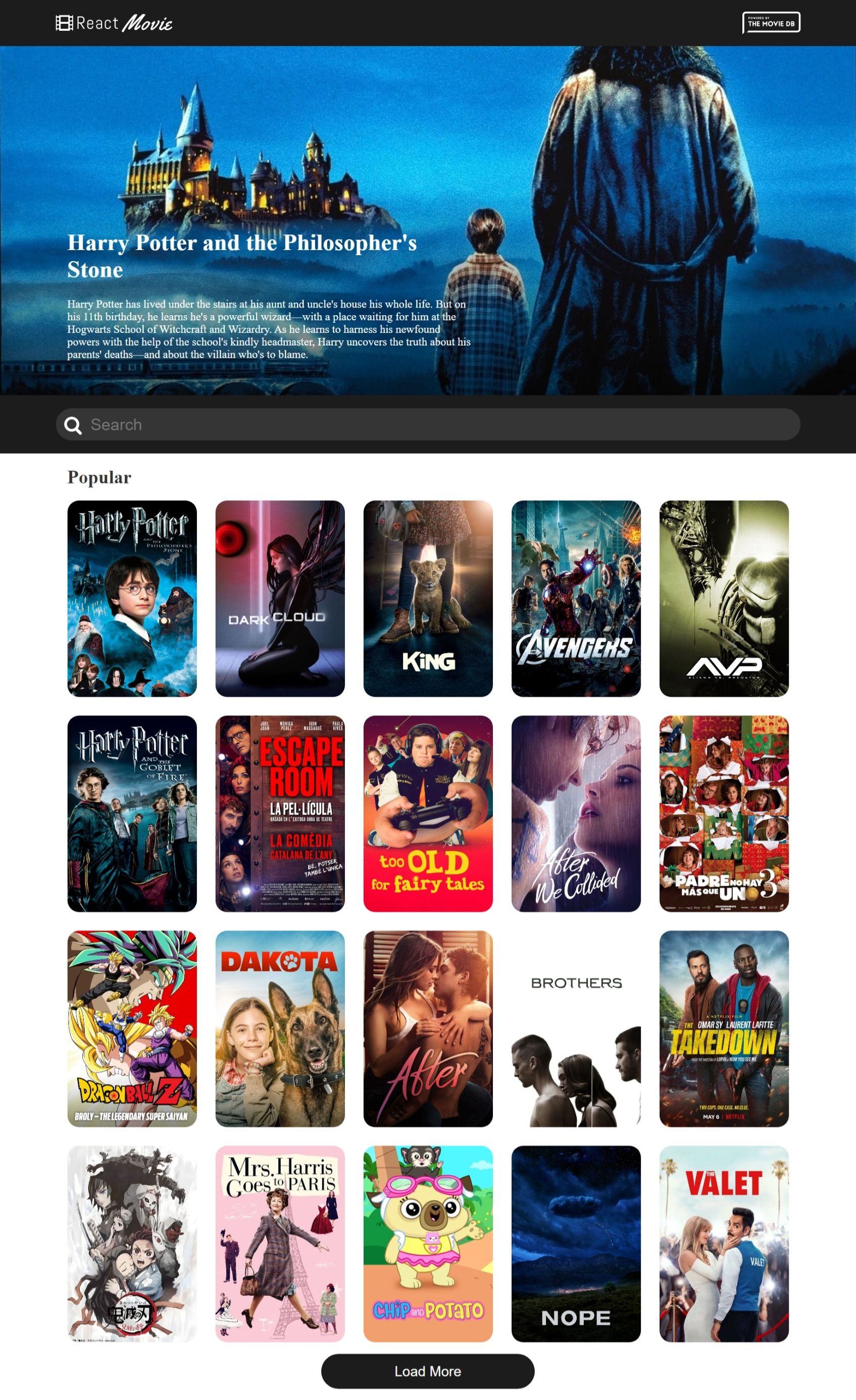Select the Dragon Ball Z Broly poster
Viewport: 856px width, 1400px height.
132,1028
